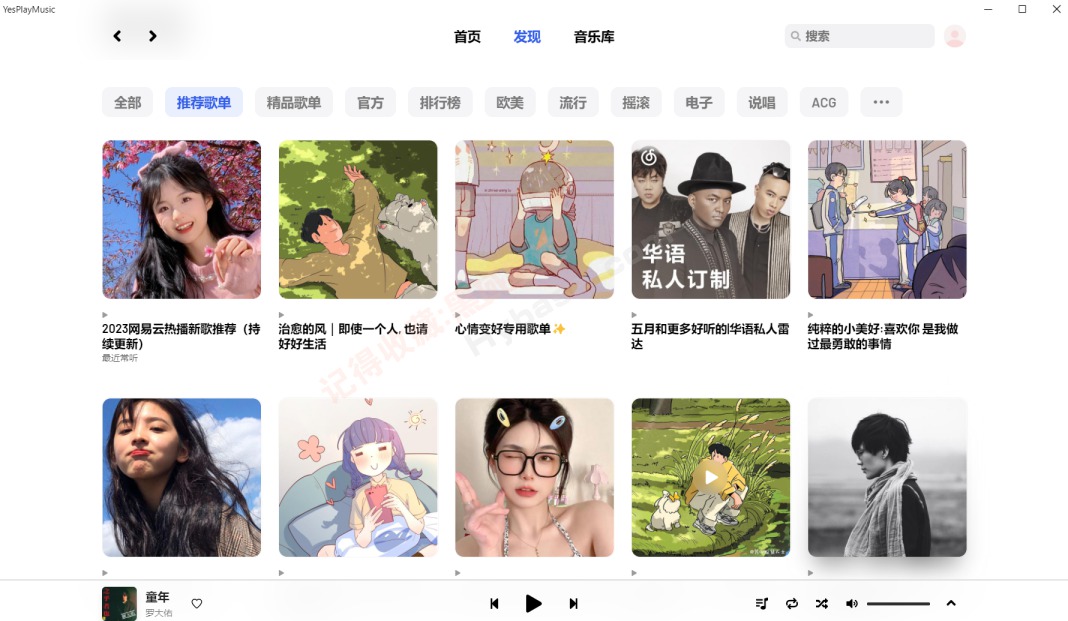Open the 华语私人订制 playlist card
This screenshot has width=1068, height=621.
pyautogui.click(x=711, y=219)
